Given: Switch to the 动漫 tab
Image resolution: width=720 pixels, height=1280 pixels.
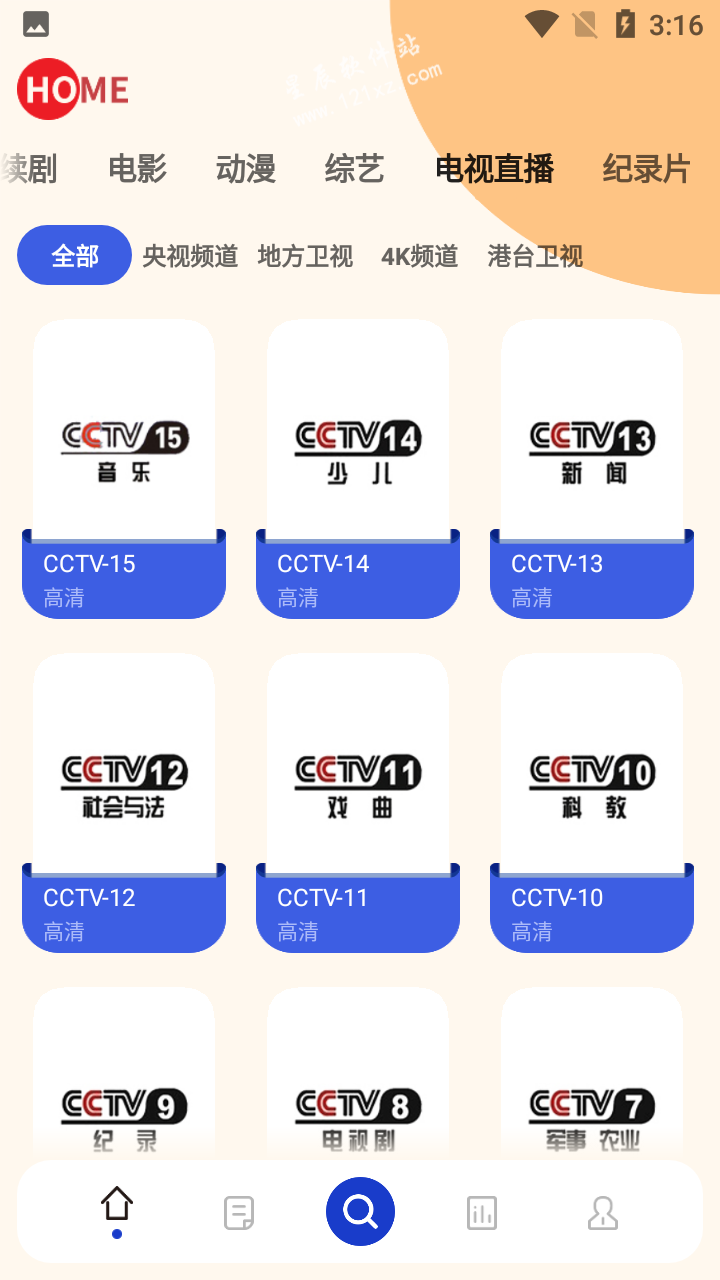Looking at the screenshot, I should pyautogui.click(x=245, y=169).
